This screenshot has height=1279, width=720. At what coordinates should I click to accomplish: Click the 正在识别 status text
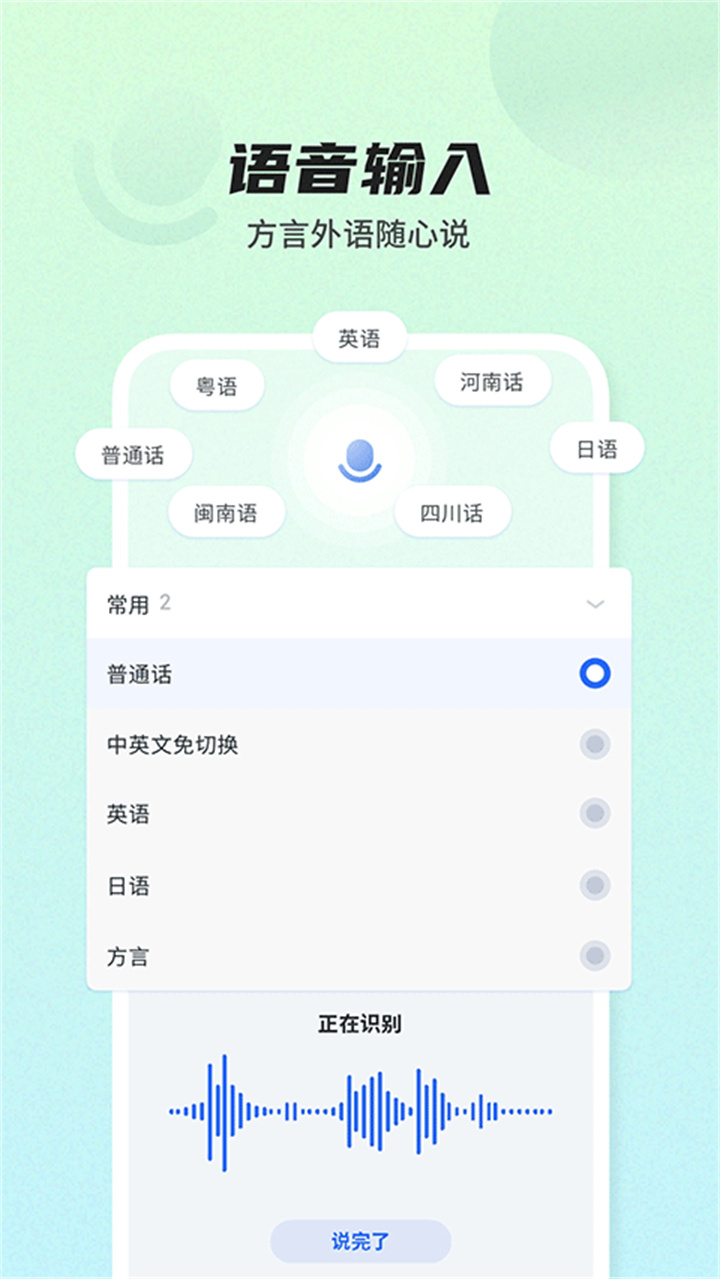[x=360, y=1022]
